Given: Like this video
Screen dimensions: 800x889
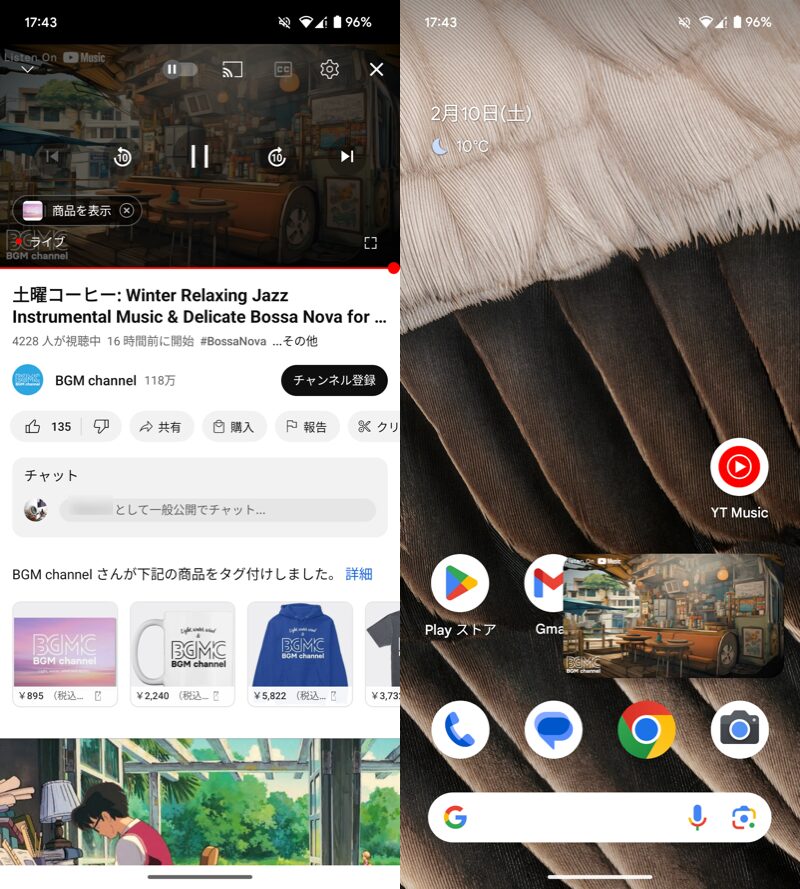Looking at the screenshot, I should [x=46, y=427].
